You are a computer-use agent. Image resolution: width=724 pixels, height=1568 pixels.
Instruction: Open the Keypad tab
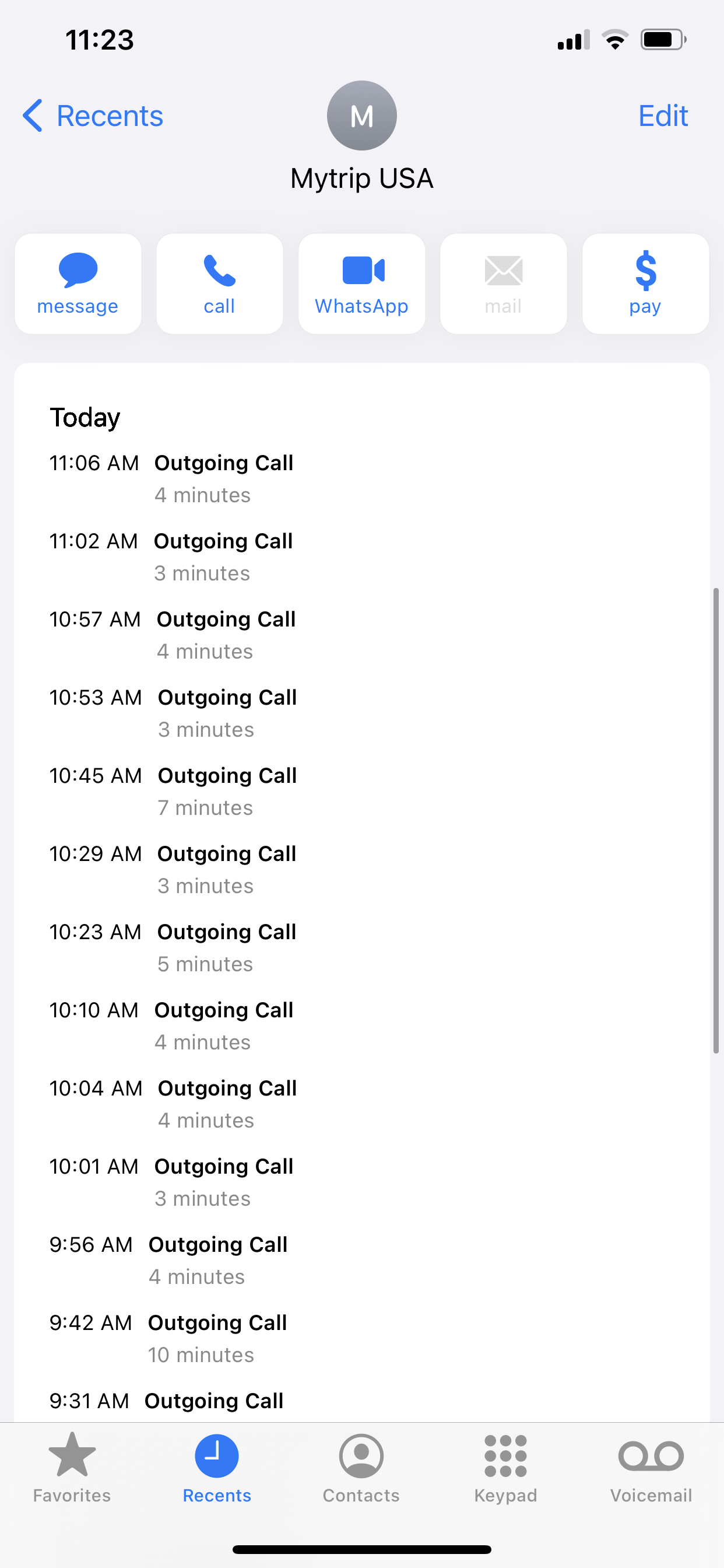pos(505,1468)
